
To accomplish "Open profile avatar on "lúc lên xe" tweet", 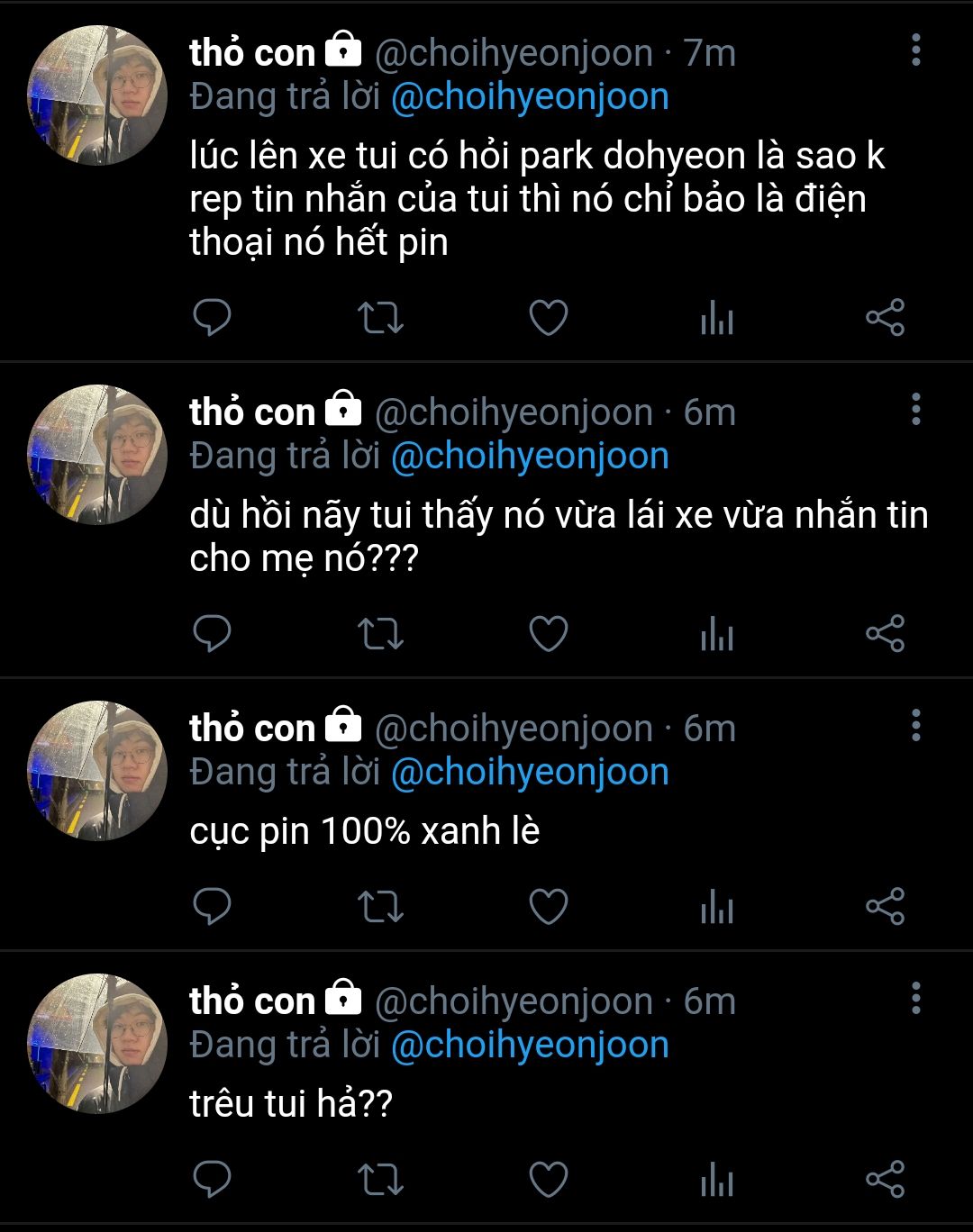I will click(97, 95).
